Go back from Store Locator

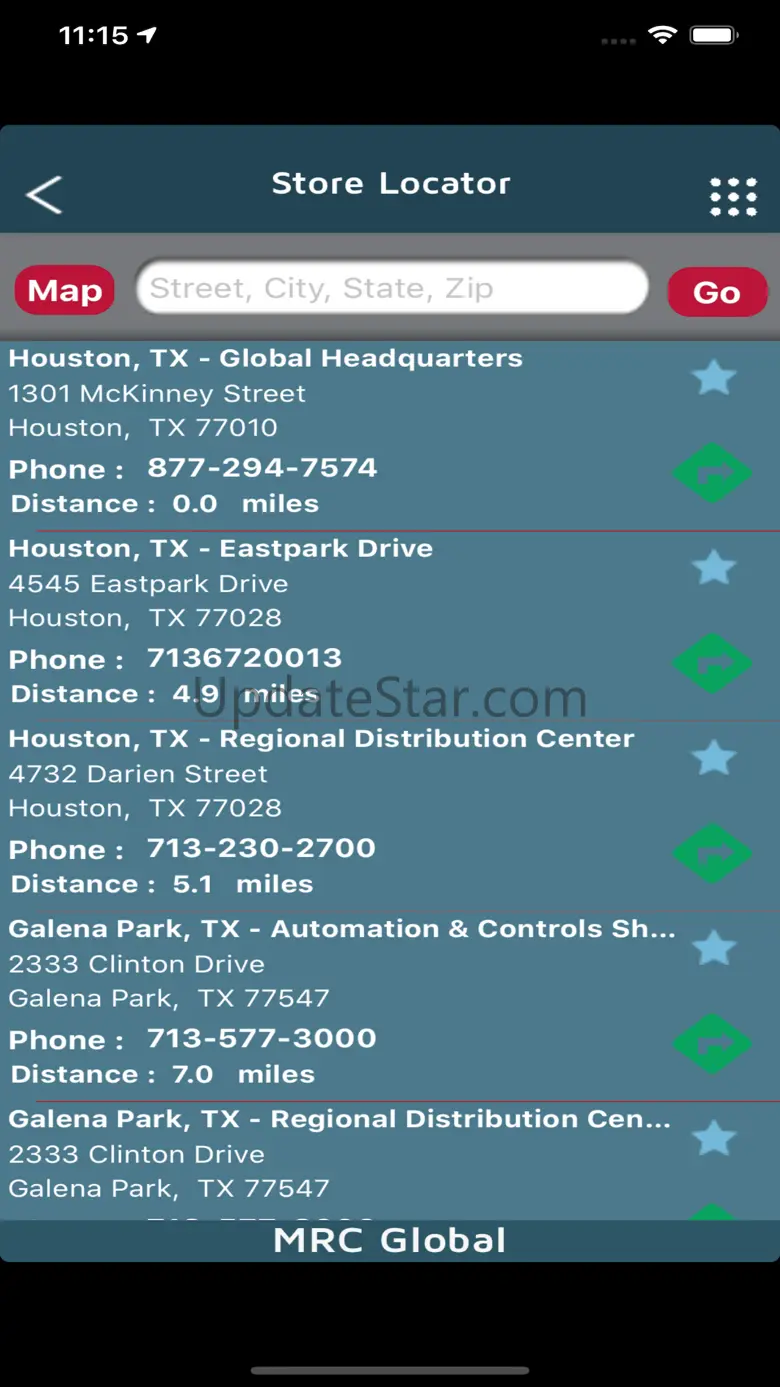click(x=44, y=195)
